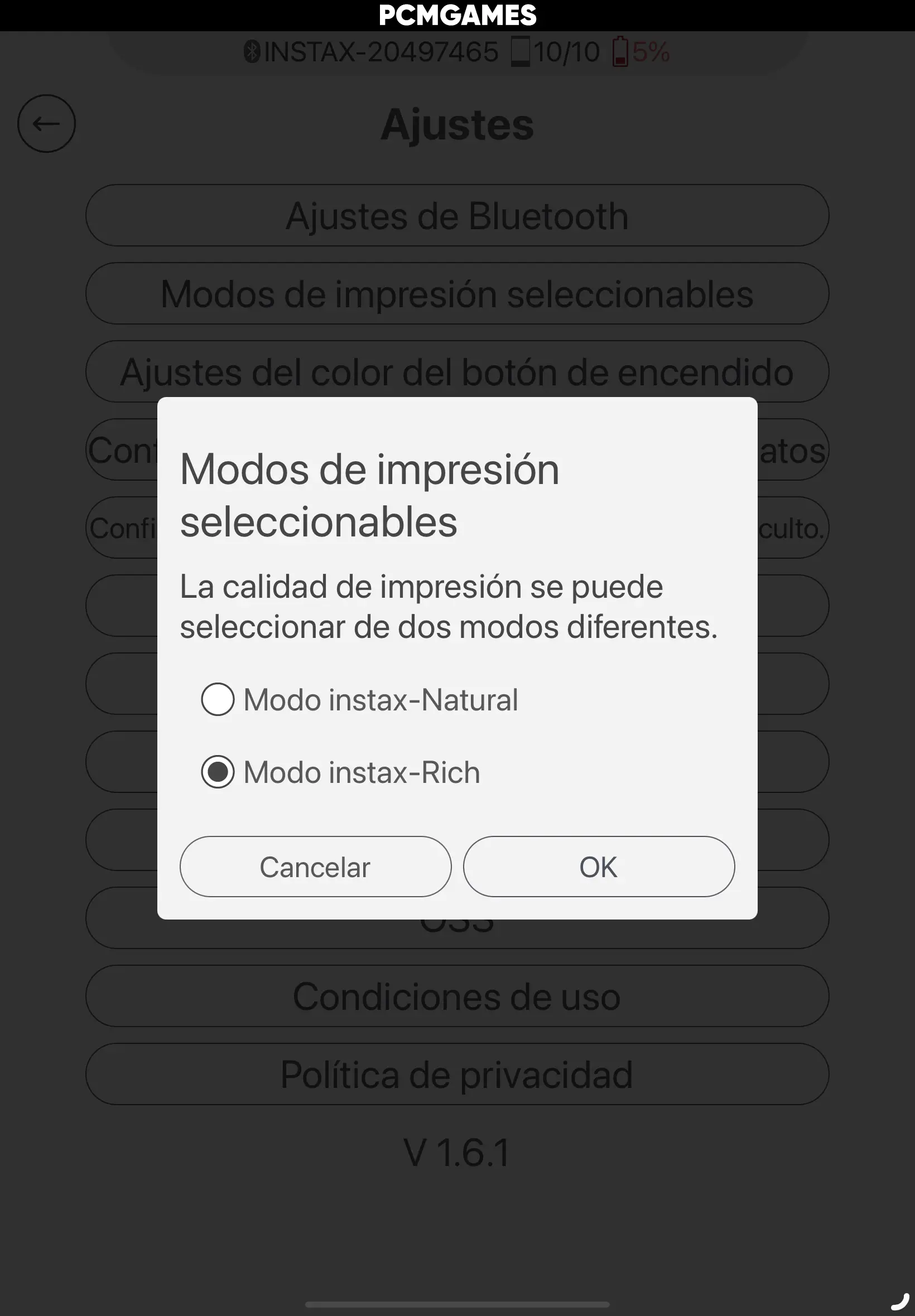Select Modo instax-Natural option
The width and height of the screenshot is (915, 1316).
click(x=218, y=699)
